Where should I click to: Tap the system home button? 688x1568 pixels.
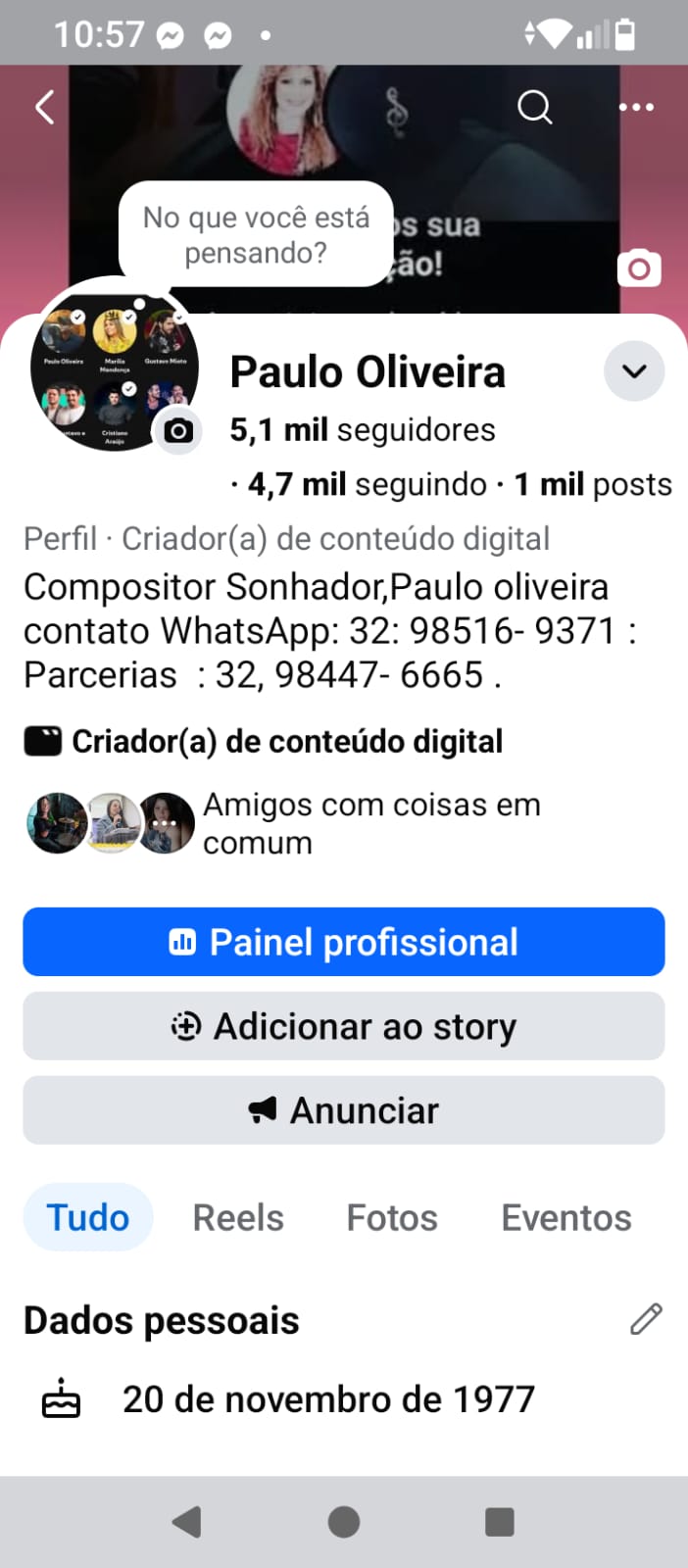tap(344, 1522)
